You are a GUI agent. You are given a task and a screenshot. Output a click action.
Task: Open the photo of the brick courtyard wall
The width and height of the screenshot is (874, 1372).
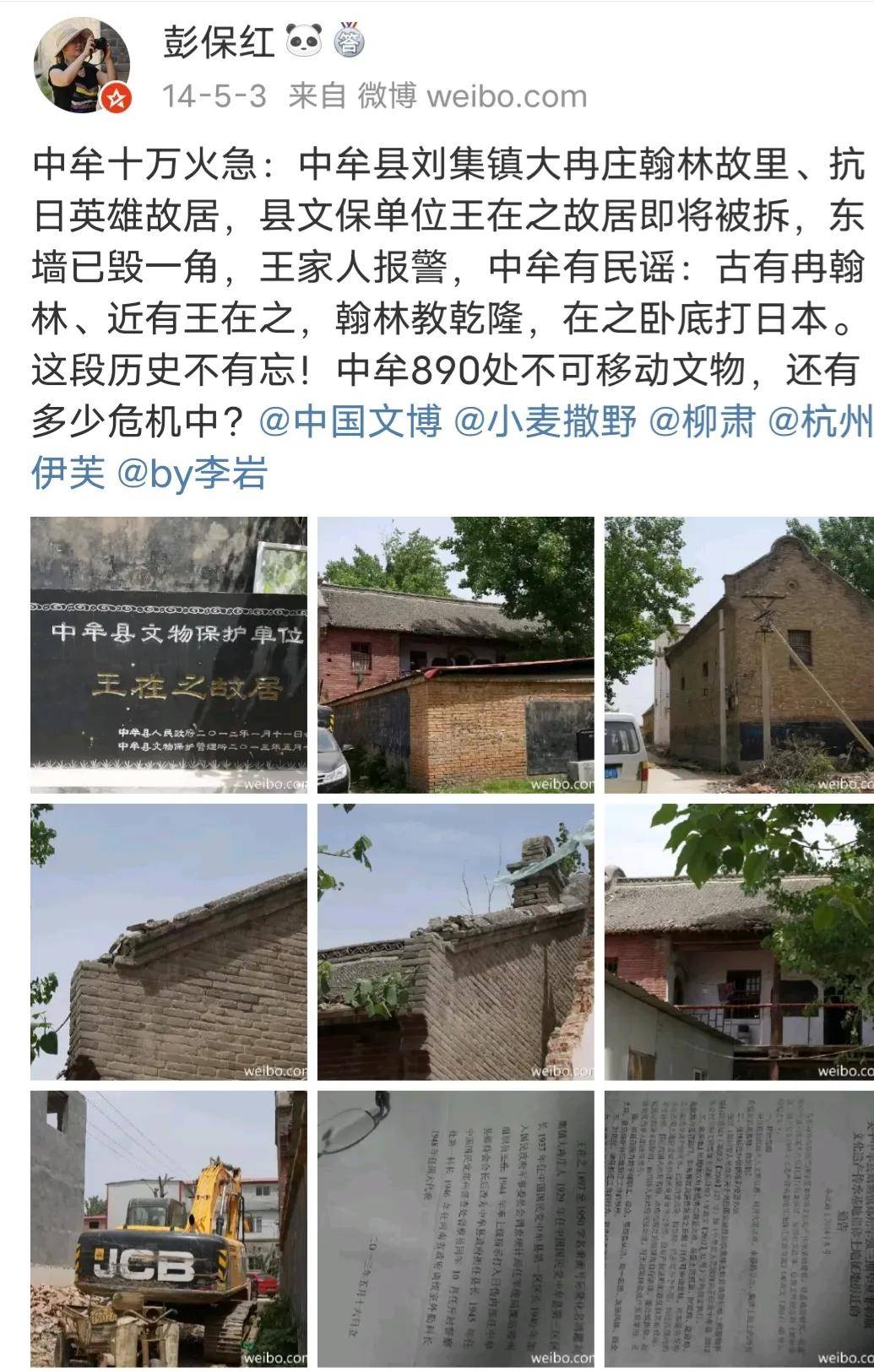coord(455,654)
